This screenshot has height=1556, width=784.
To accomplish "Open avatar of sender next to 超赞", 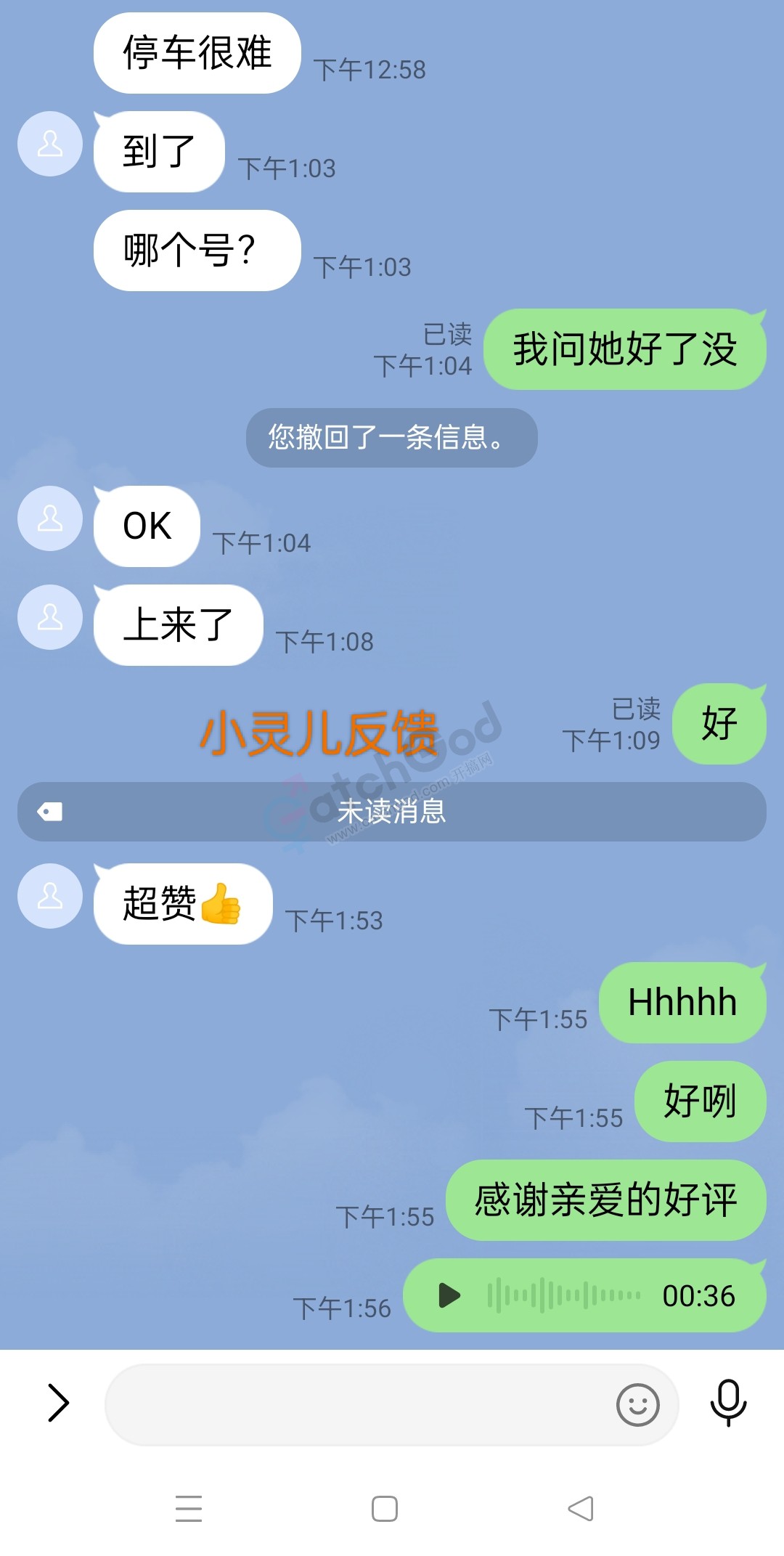I will click(50, 896).
